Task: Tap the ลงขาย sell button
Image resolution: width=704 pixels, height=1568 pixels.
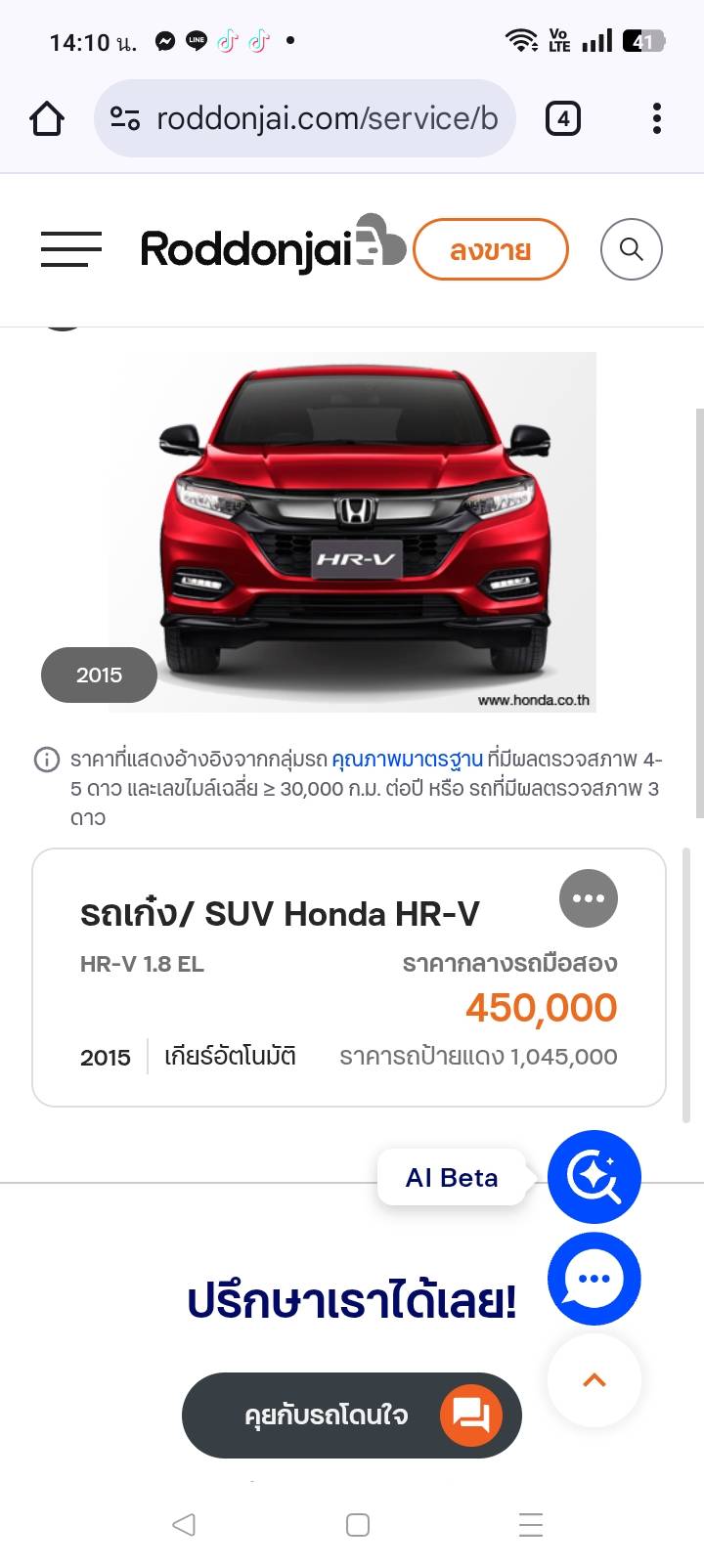Action: click(490, 250)
